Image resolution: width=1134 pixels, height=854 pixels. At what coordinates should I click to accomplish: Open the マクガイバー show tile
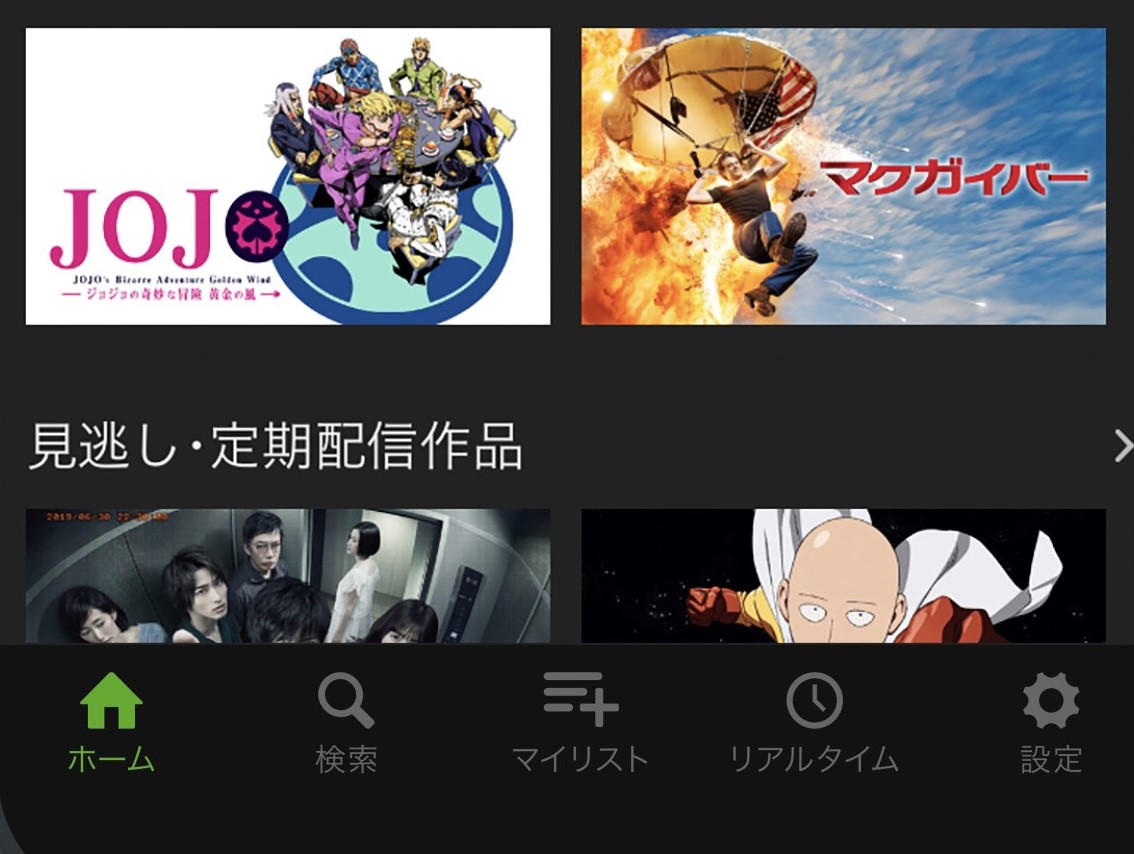(843, 176)
